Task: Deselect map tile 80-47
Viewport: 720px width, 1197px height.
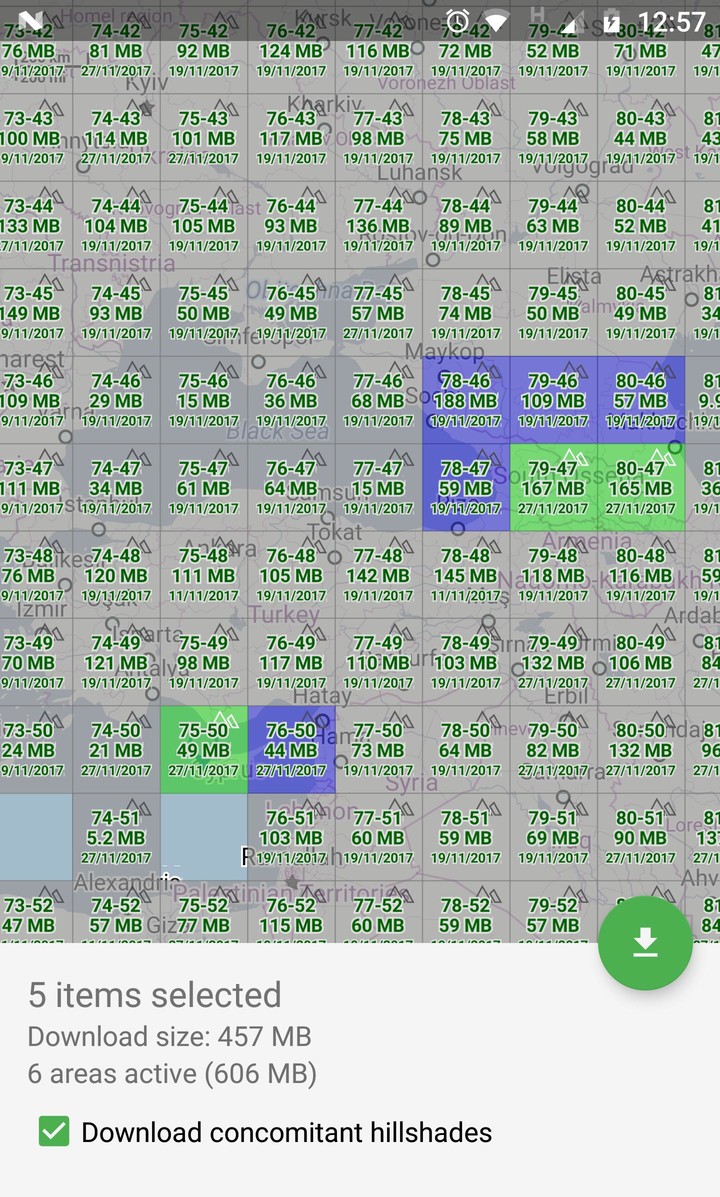Action: tap(641, 488)
